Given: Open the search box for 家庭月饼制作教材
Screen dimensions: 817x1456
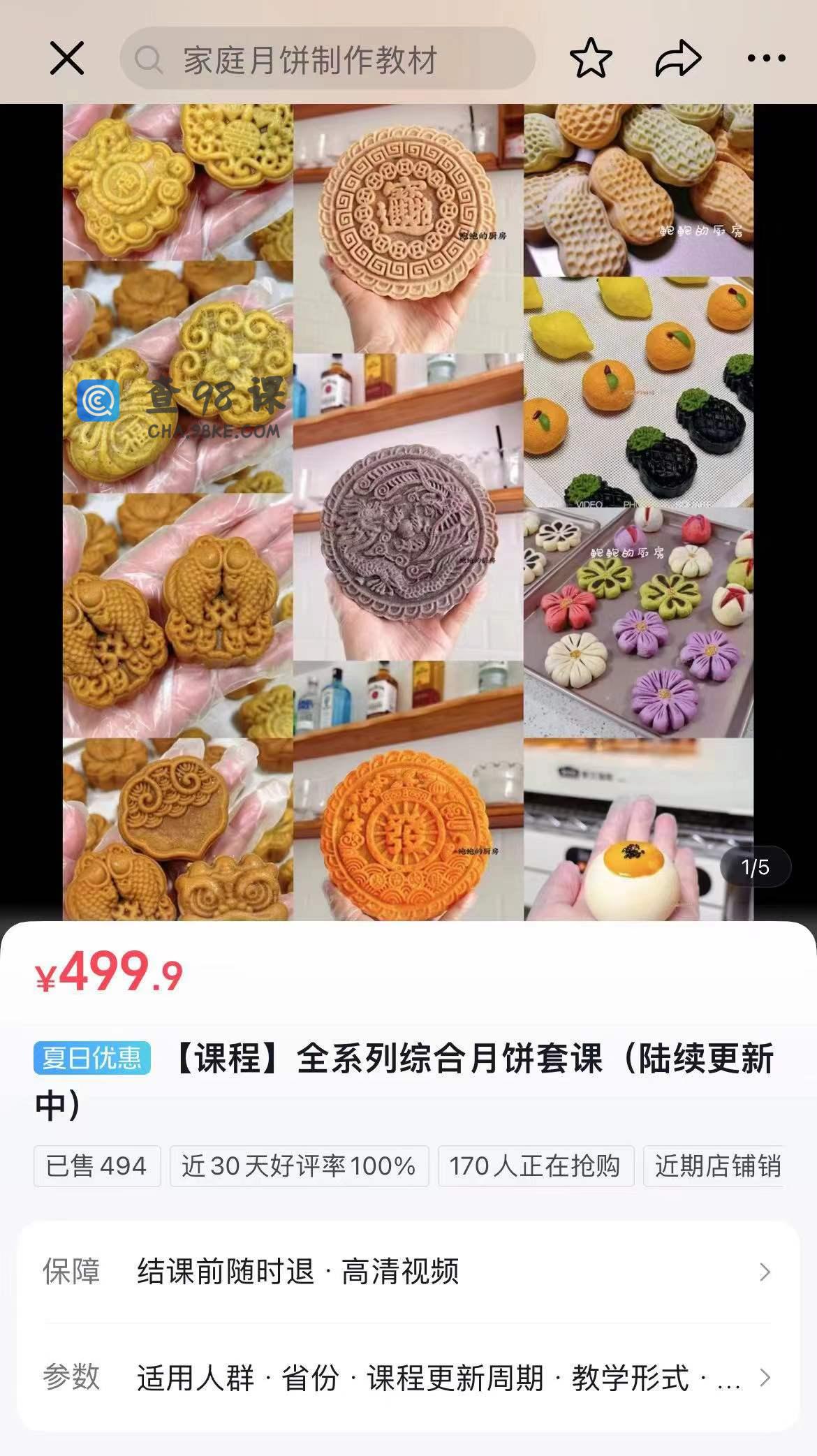Looking at the screenshot, I should [x=327, y=59].
